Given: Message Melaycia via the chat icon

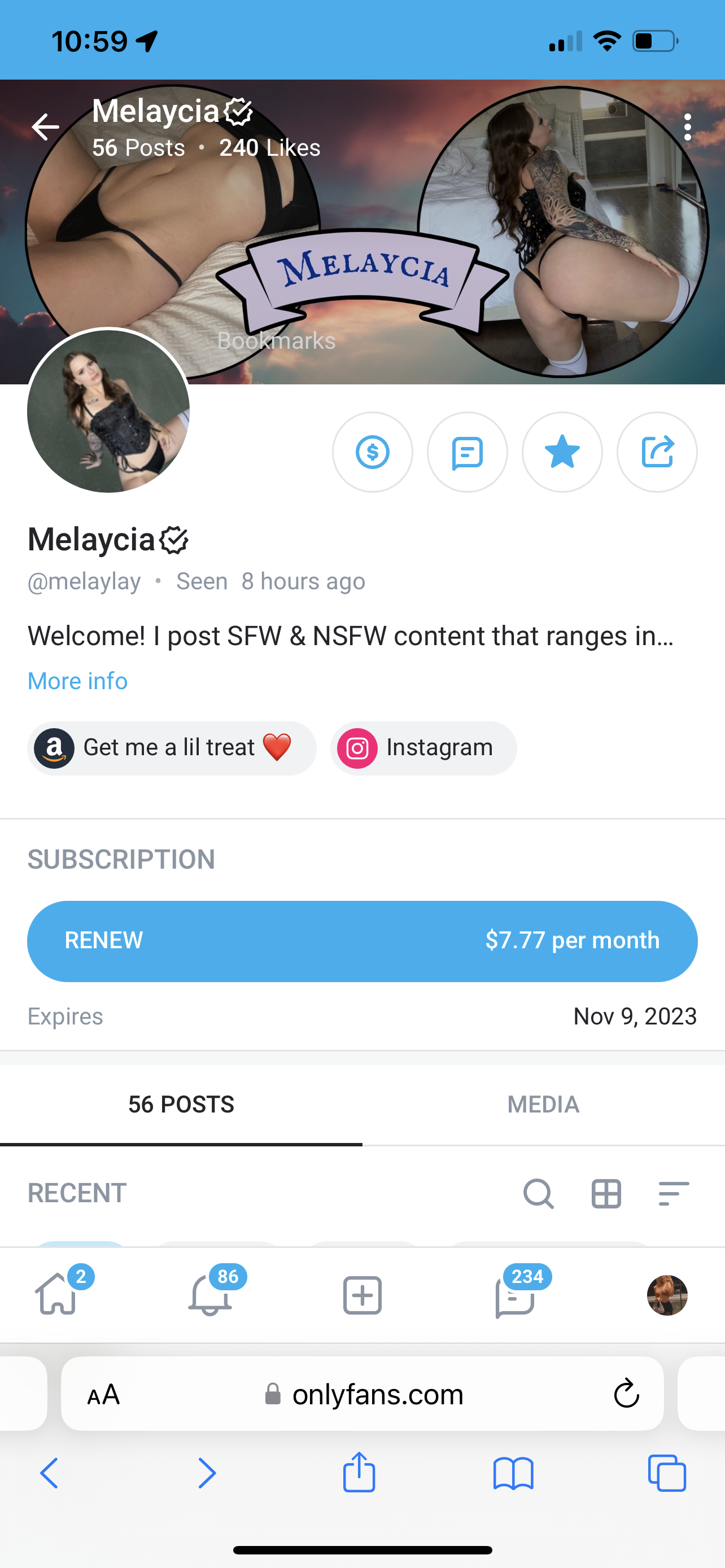Looking at the screenshot, I should 467,452.
